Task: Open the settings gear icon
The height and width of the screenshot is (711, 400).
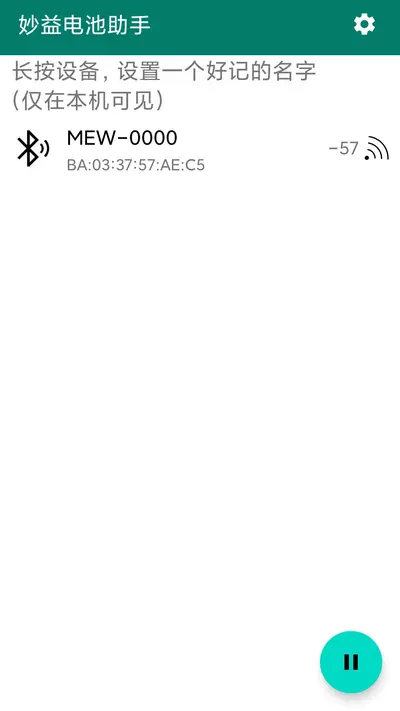Action: coord(364,24)
